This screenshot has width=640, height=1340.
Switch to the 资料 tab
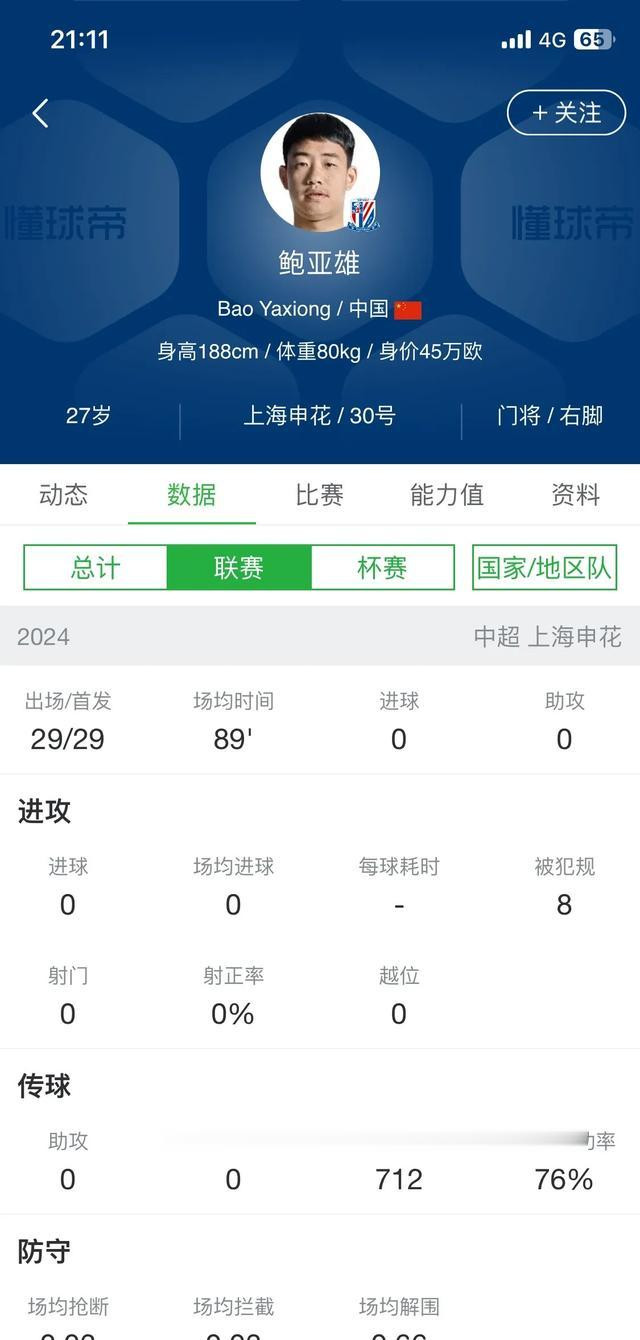point(575,495)
